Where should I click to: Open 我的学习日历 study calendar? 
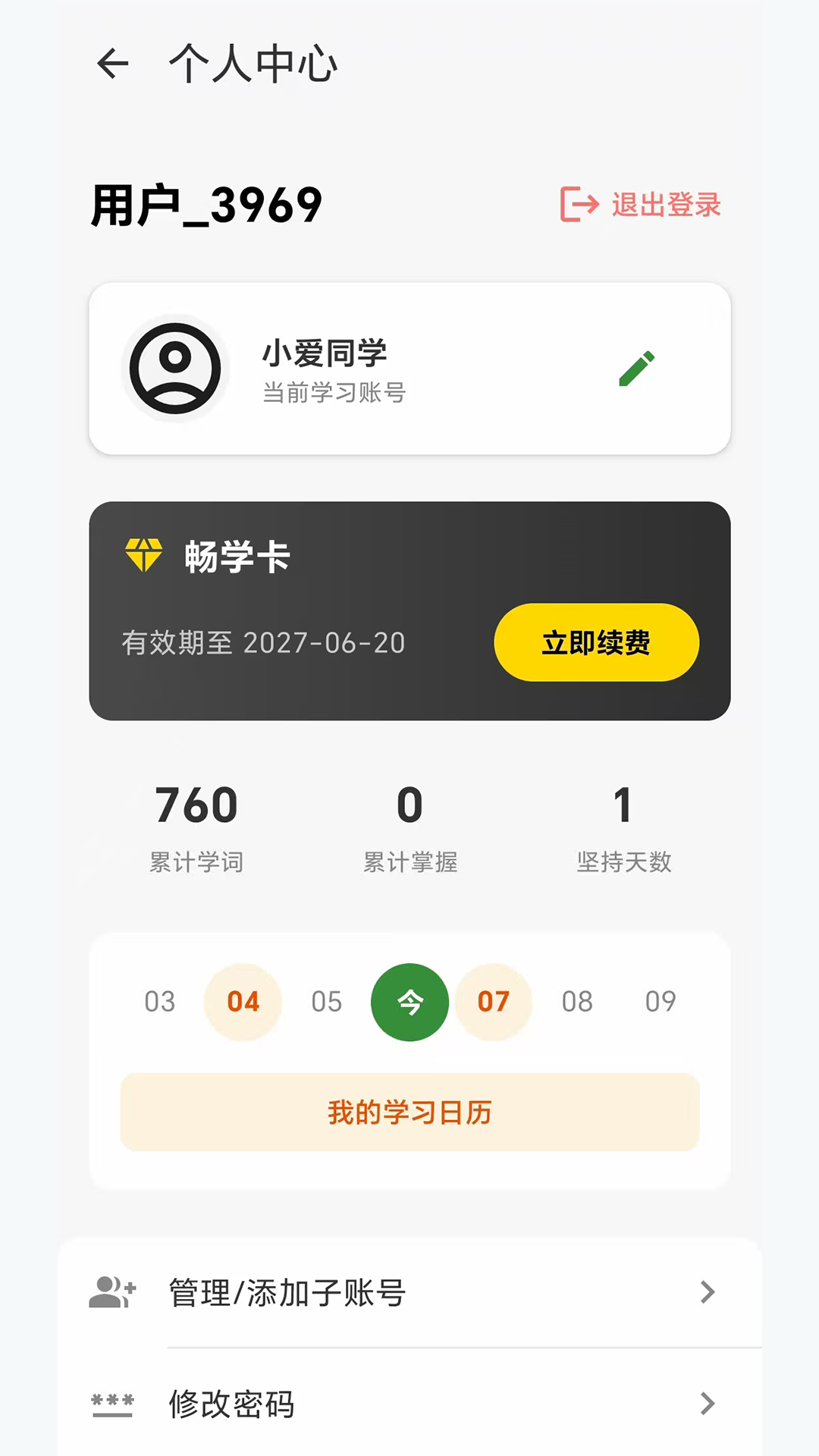coord(409,1112)
